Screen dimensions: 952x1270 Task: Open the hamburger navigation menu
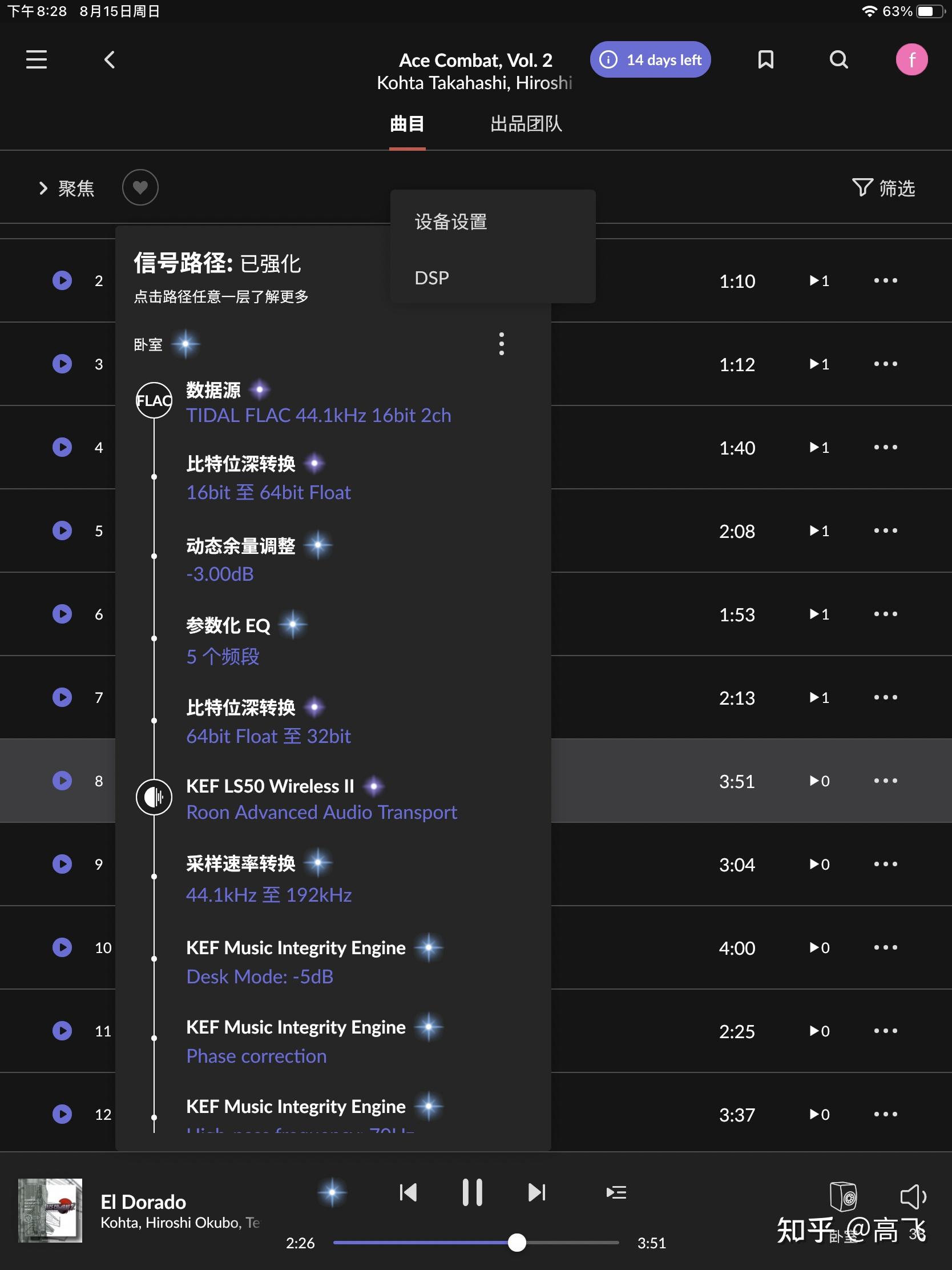pyautogui.click(x=36, y=60)
